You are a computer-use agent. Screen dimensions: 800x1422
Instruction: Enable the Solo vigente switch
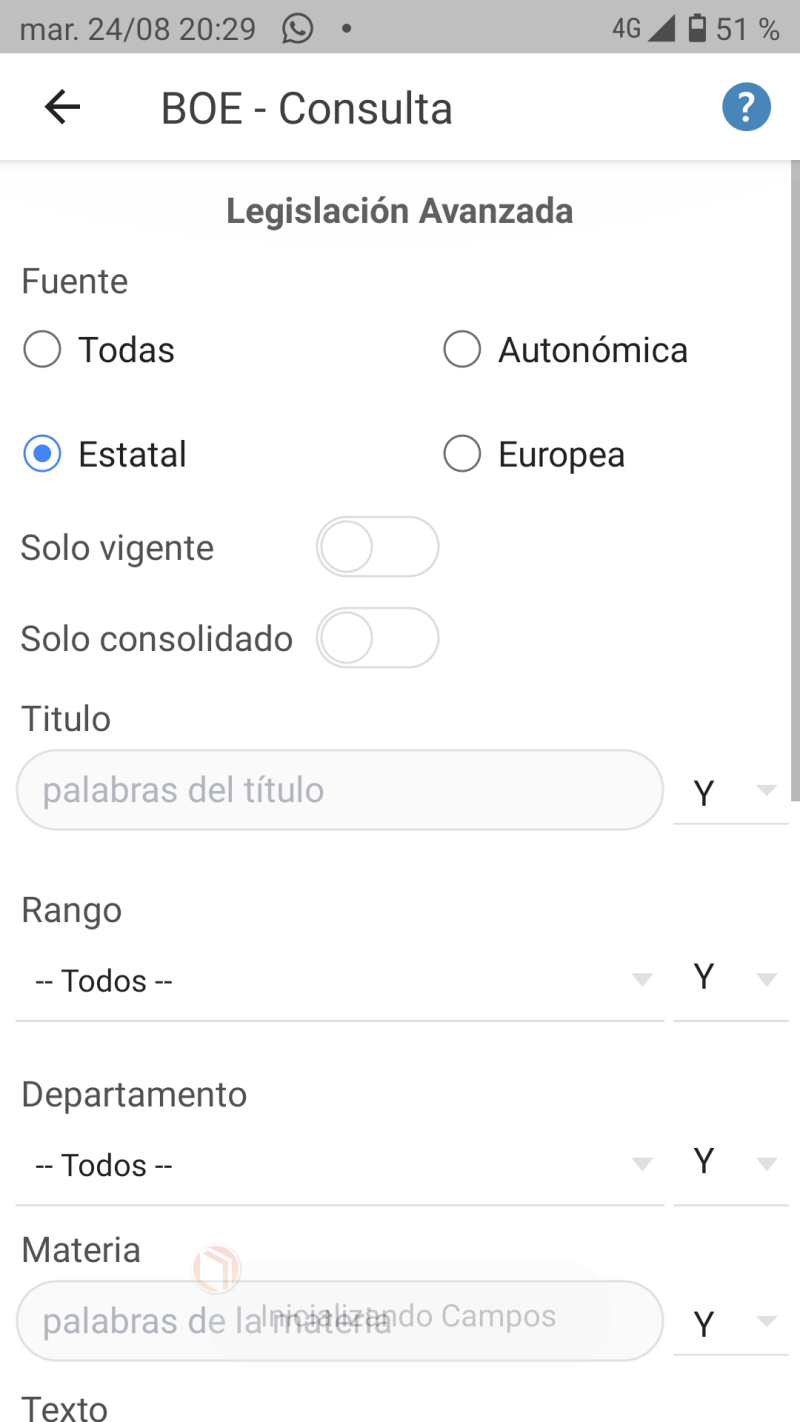tap(377, 547)
